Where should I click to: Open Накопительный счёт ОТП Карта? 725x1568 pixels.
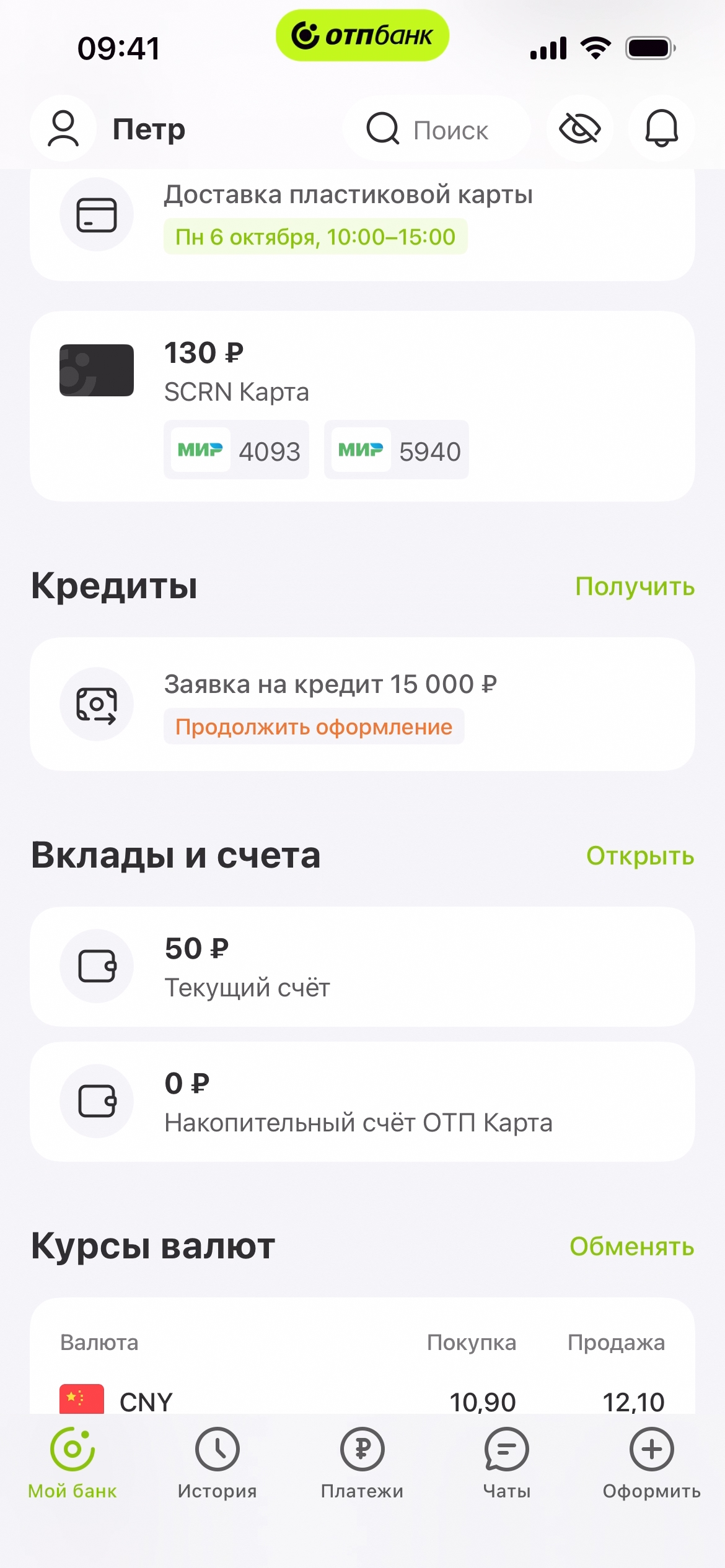(x=362, y=1101)
